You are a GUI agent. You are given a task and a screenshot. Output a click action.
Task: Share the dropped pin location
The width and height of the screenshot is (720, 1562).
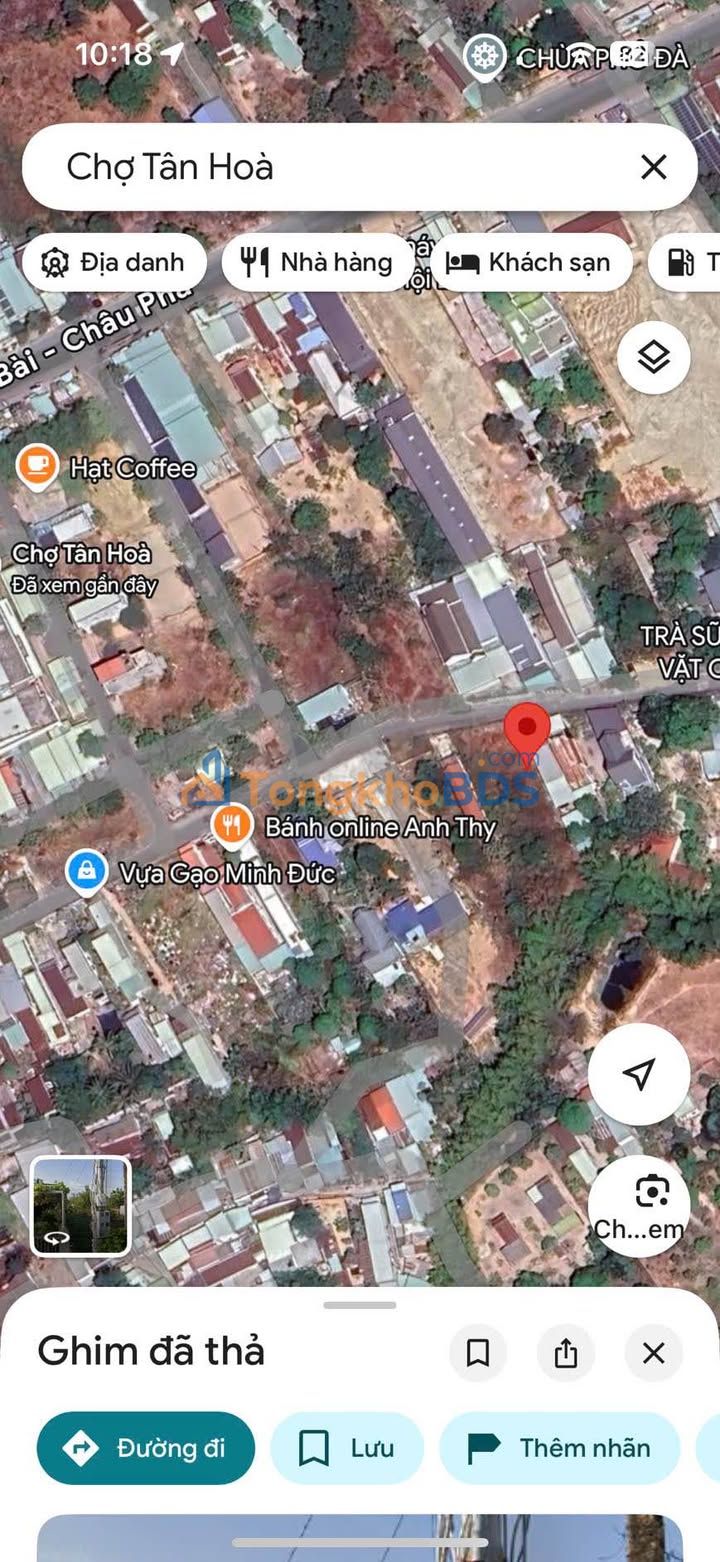(566, 1353)
